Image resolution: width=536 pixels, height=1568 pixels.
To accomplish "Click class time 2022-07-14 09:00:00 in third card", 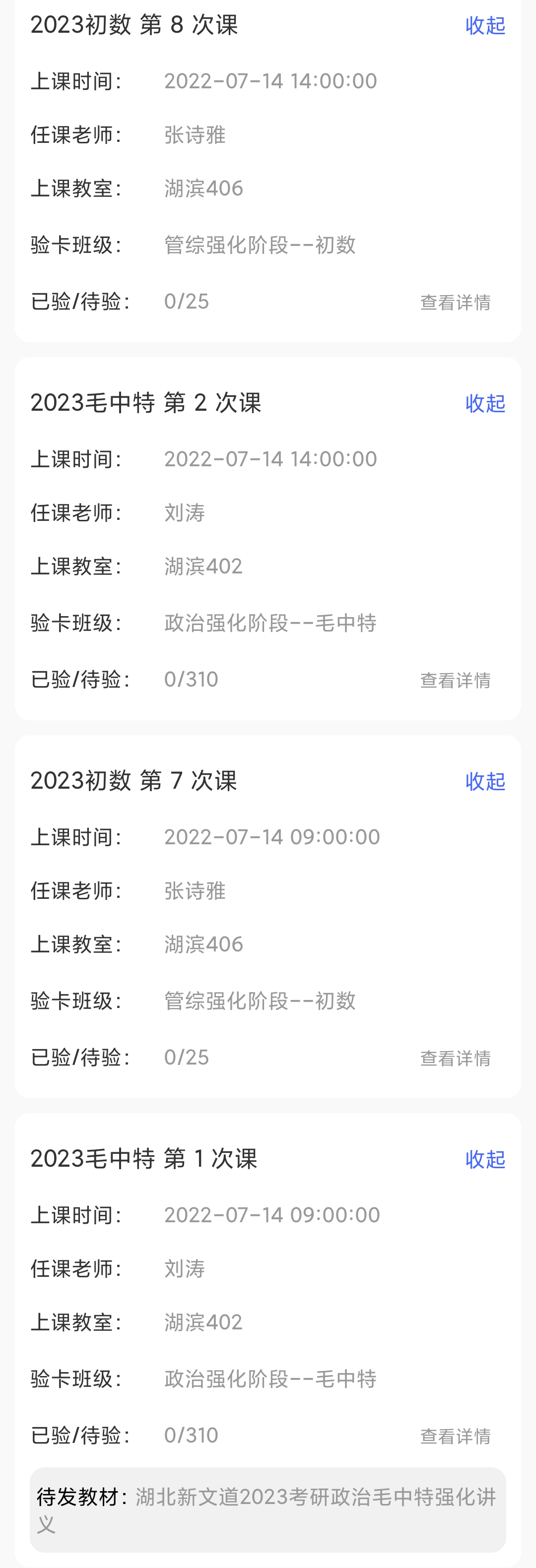I will coord(271,836).
